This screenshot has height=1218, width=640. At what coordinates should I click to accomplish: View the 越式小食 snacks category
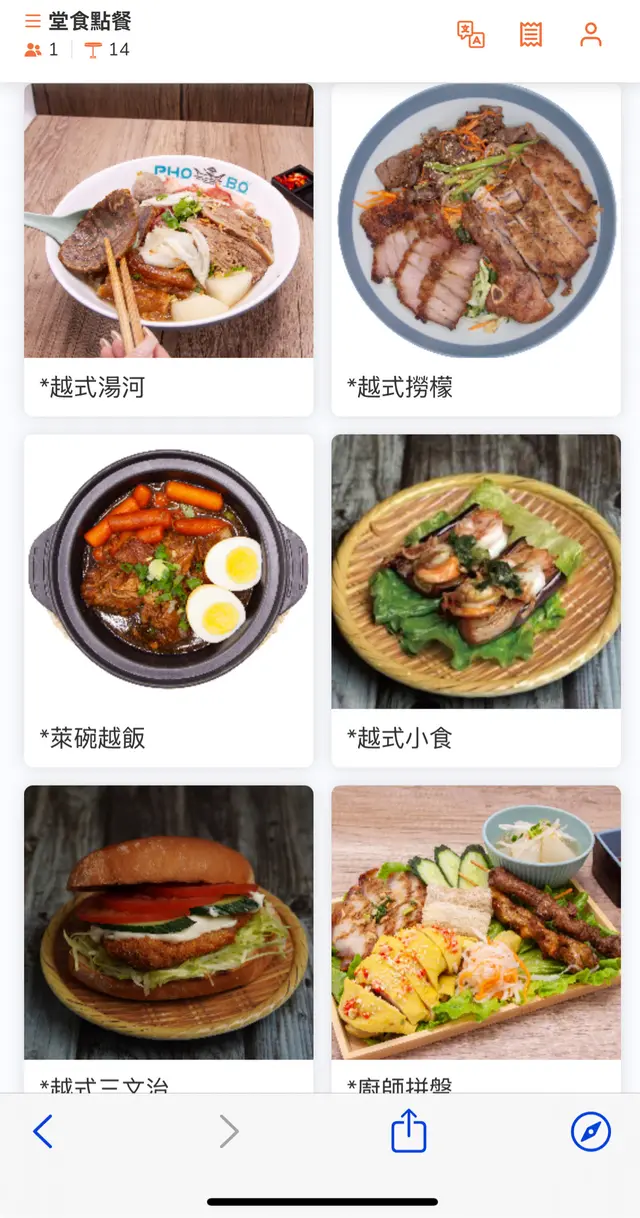tap(476, 600)
